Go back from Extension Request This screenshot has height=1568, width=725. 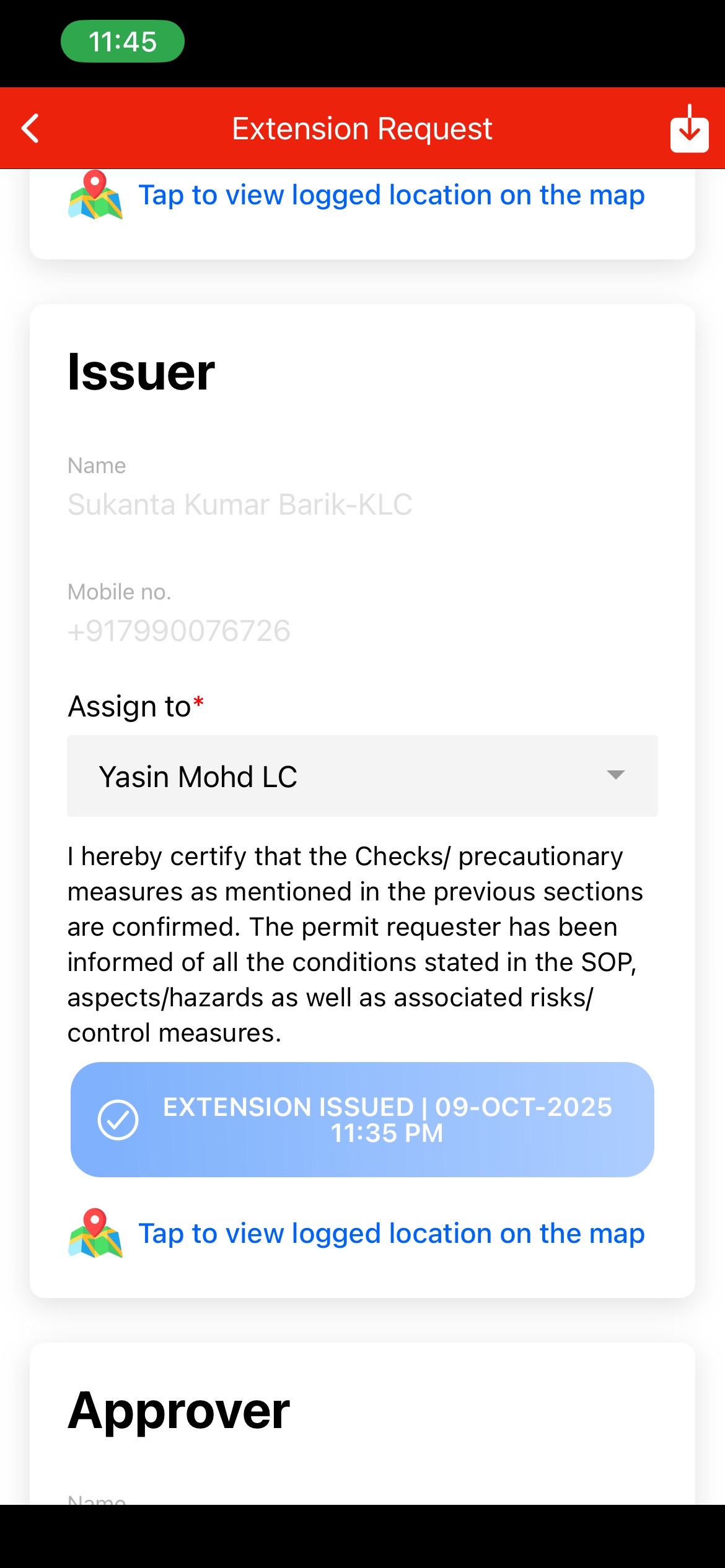[30, 129]
